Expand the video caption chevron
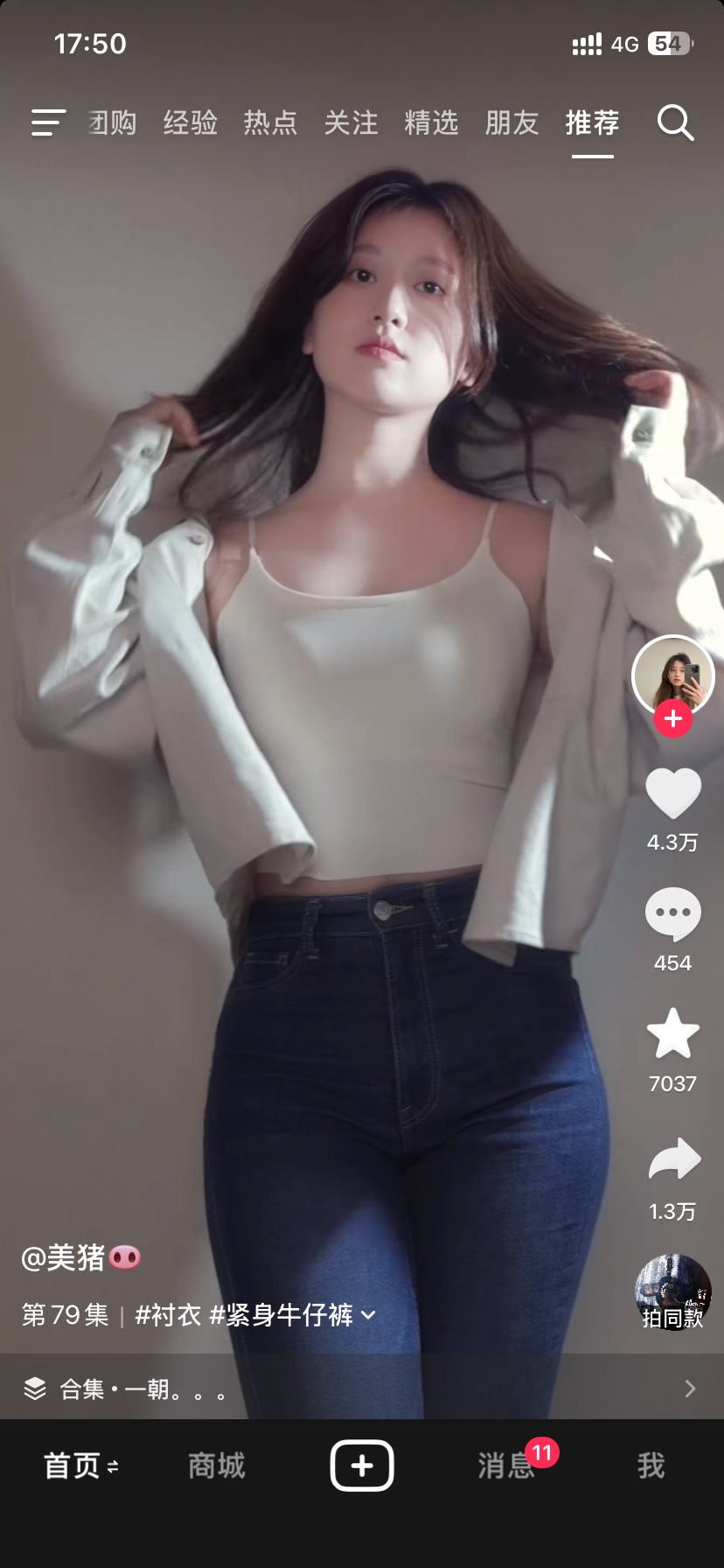The image size is (724, 1568). 368,1314
